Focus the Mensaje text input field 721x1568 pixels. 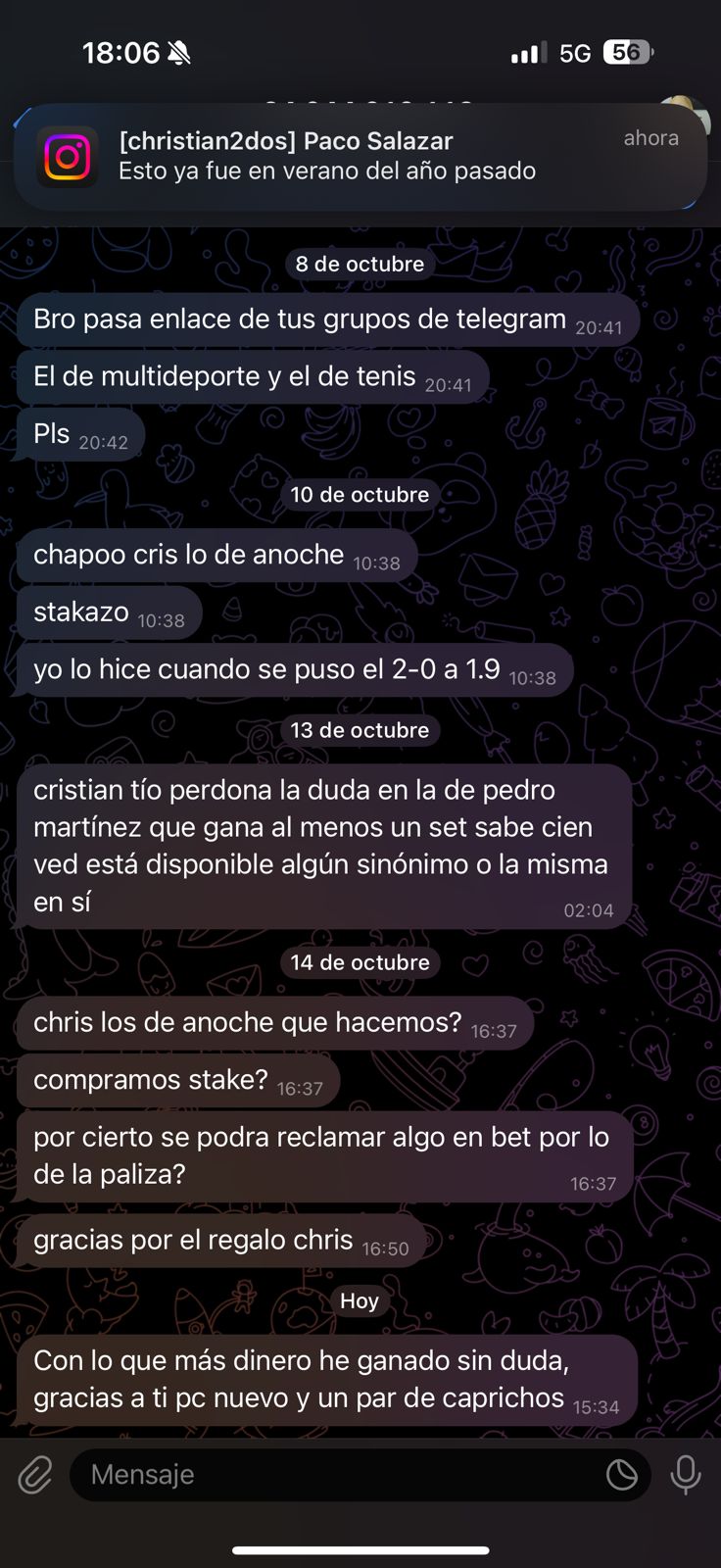333,1474
